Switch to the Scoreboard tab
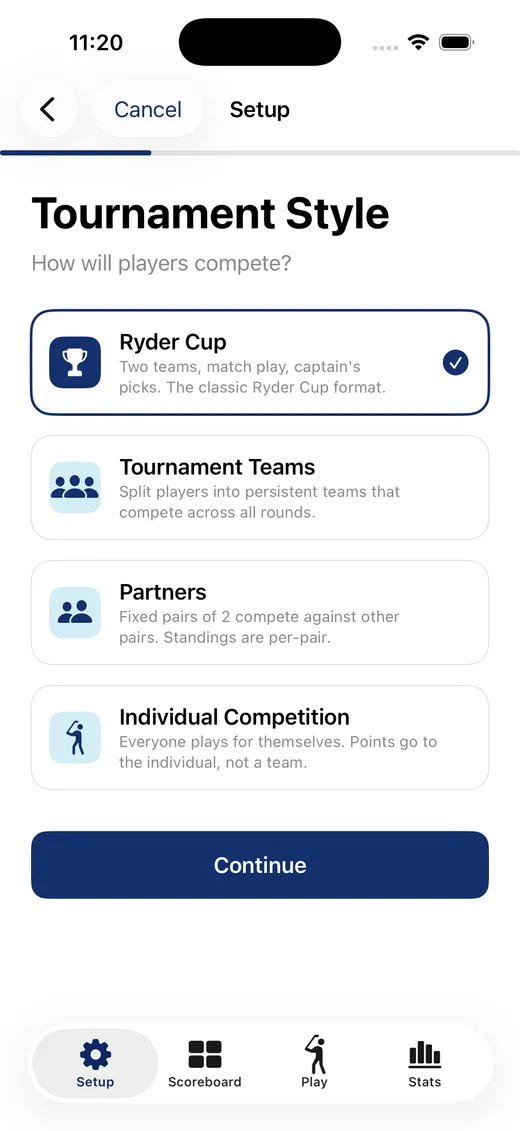520x1131 pixels. (205, 1063)
